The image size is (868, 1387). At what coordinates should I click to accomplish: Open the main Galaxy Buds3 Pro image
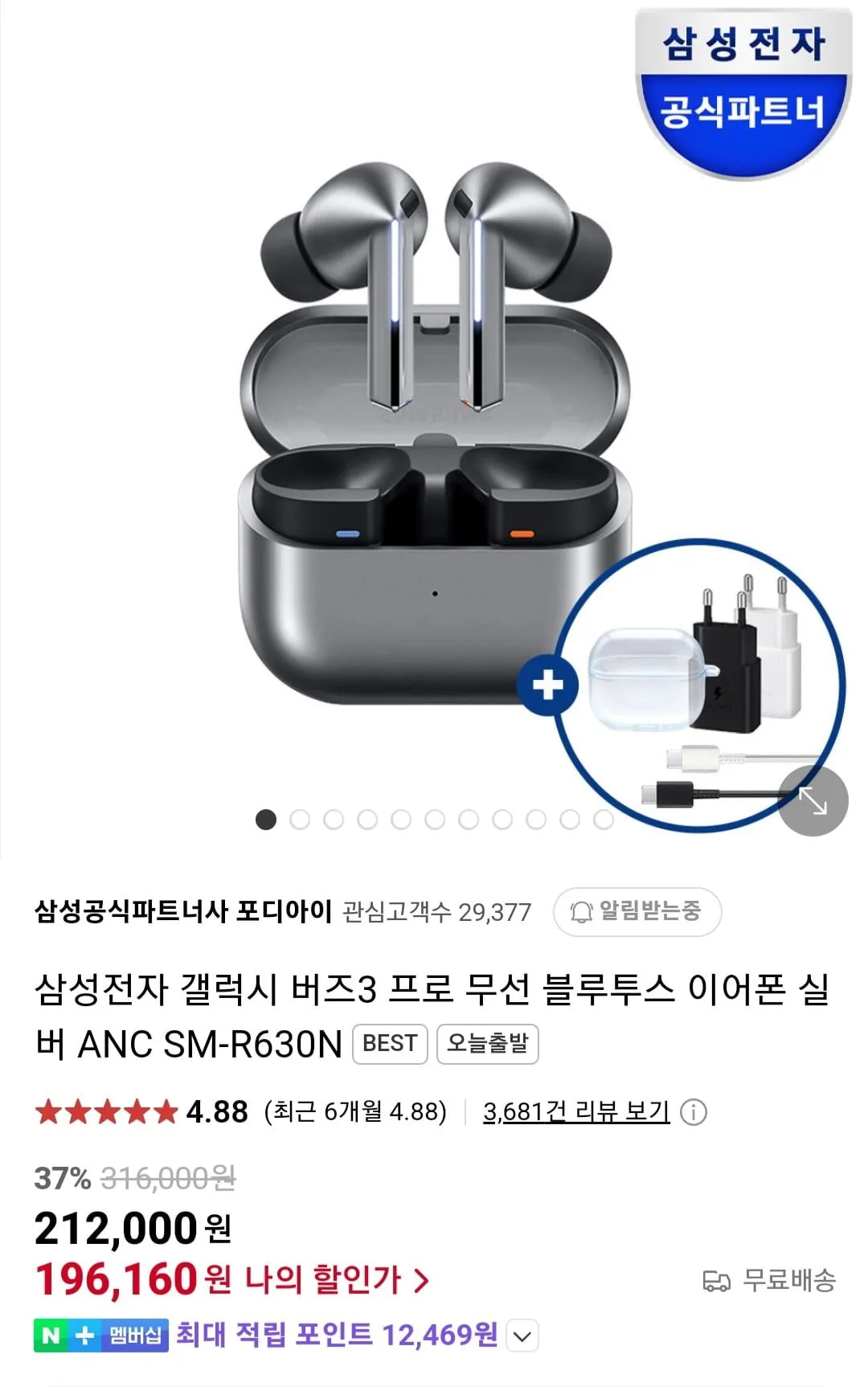[x=434, y=434]
